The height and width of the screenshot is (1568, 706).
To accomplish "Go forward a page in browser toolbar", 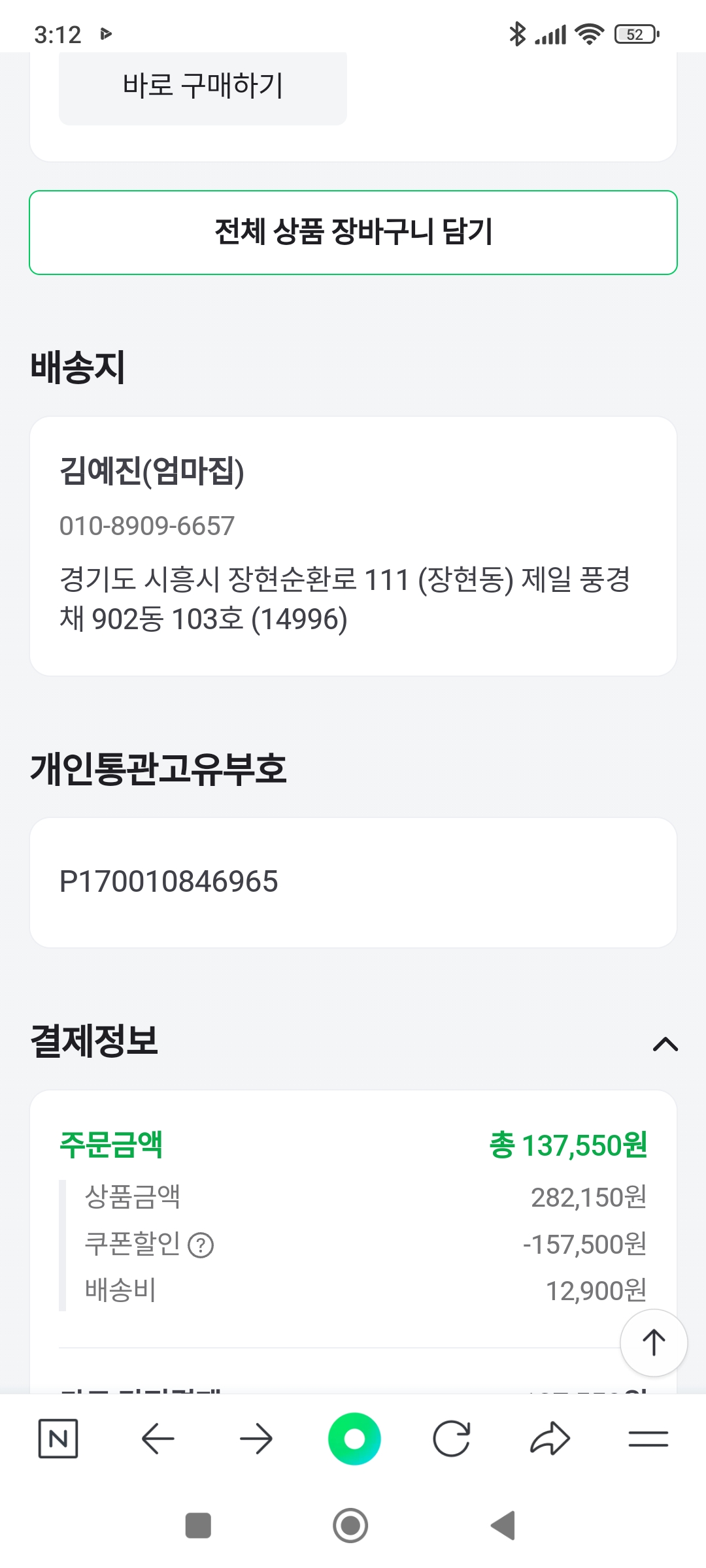I will [x=256, y=1439].
